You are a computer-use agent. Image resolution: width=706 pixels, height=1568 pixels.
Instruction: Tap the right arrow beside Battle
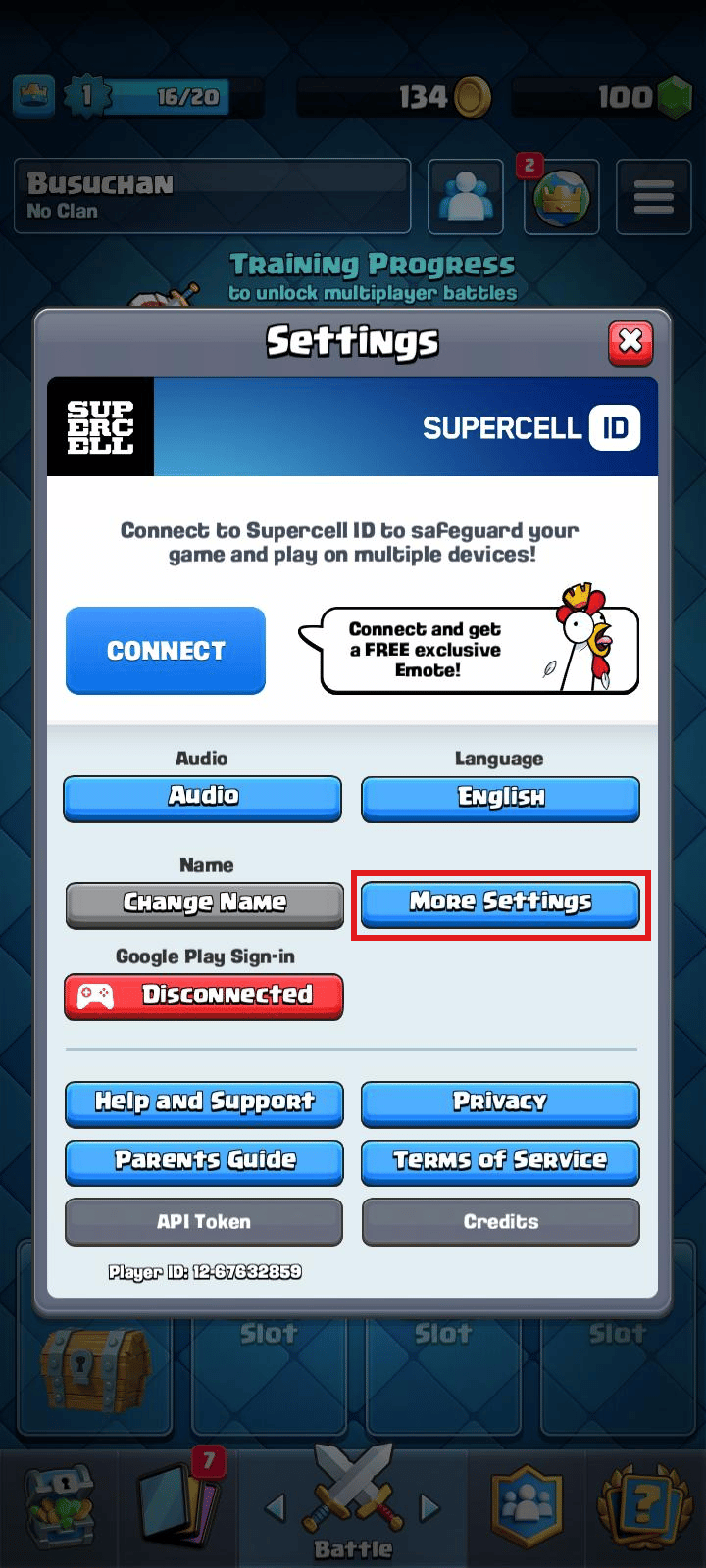point(429,1509)
